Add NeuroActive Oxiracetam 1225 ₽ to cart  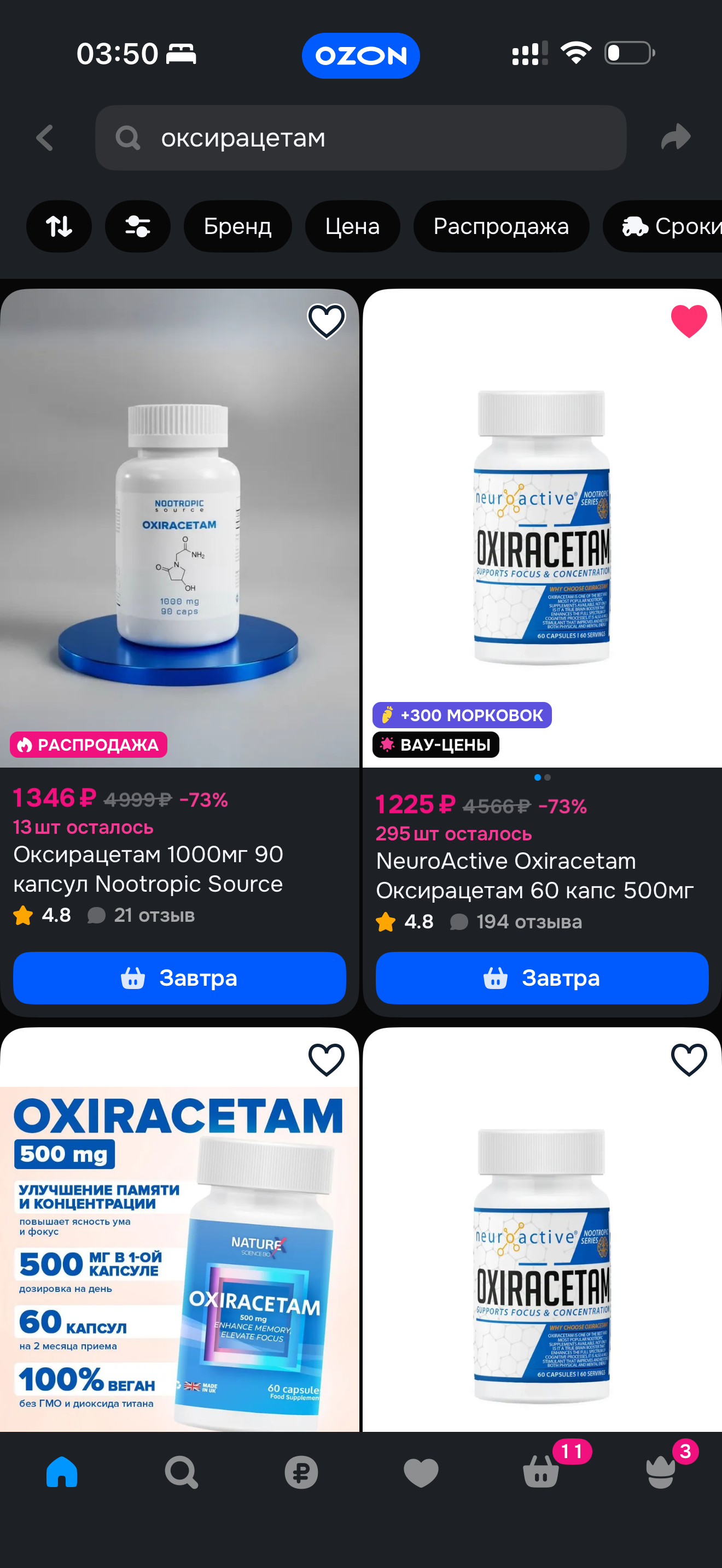coord(542,978)
